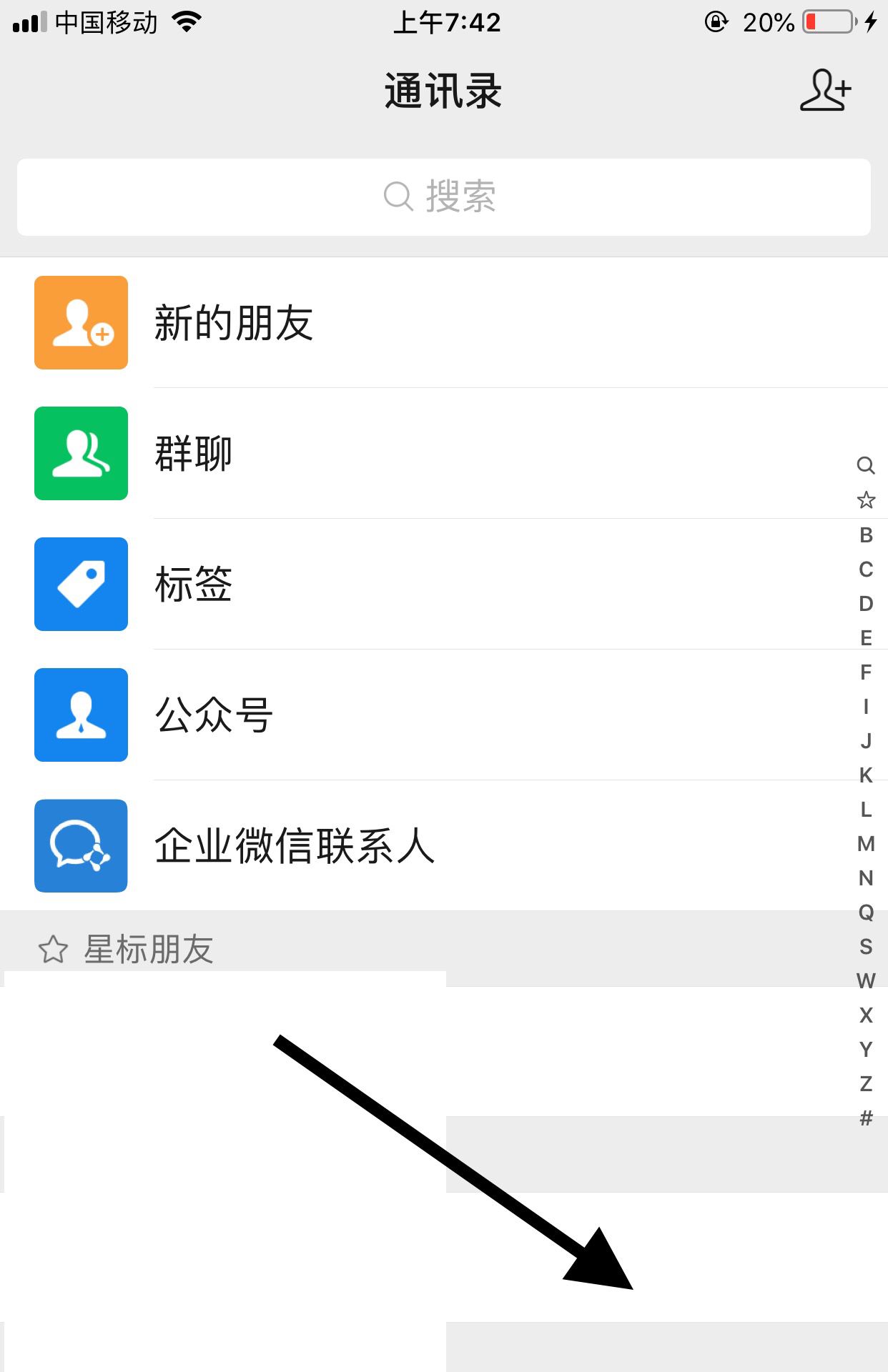Open 公众号 official accounts
The image size is (888, 1372).
point(443,715)
